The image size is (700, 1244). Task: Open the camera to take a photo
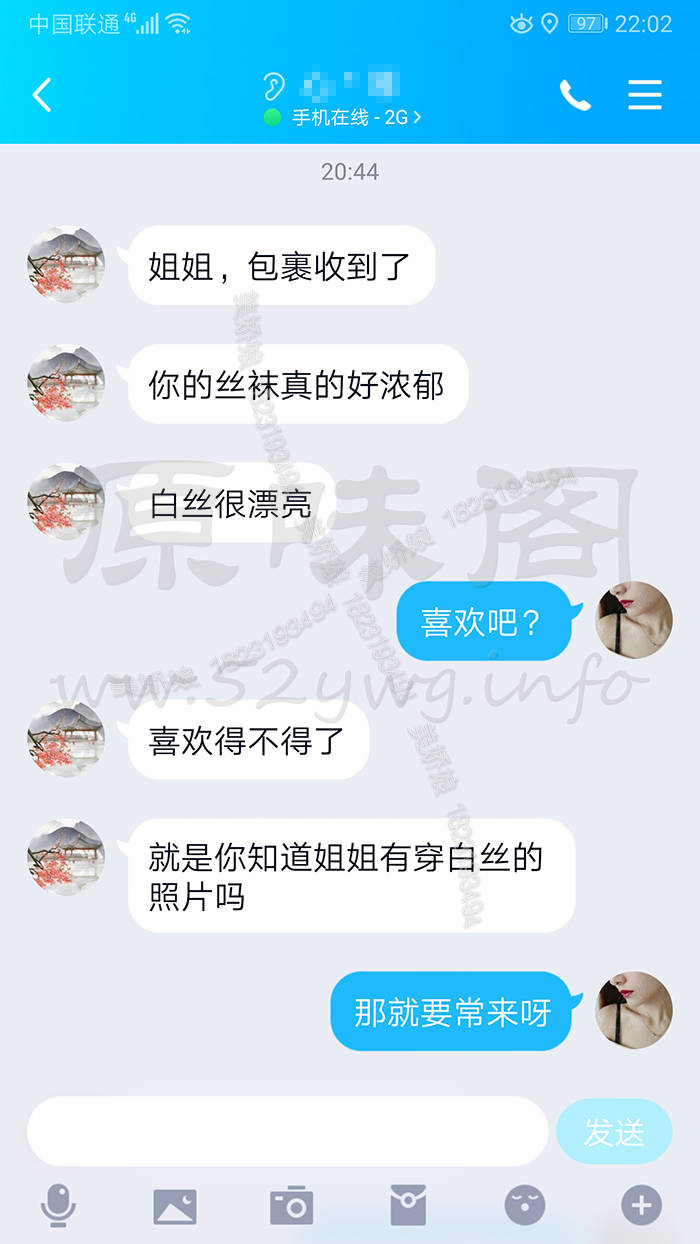tap(292, 1206)
